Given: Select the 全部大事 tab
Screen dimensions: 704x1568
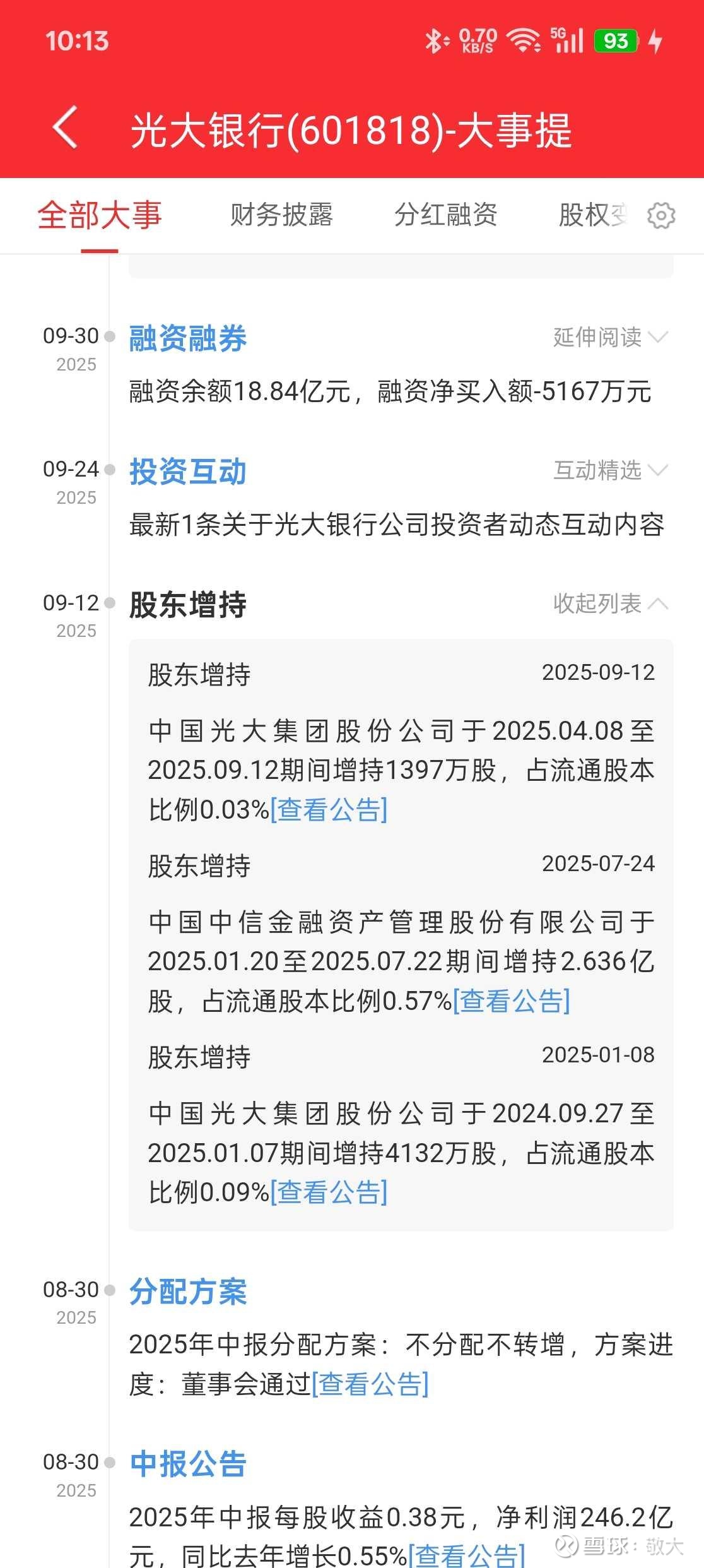Looking at the screenshot, I should (100, 215).
